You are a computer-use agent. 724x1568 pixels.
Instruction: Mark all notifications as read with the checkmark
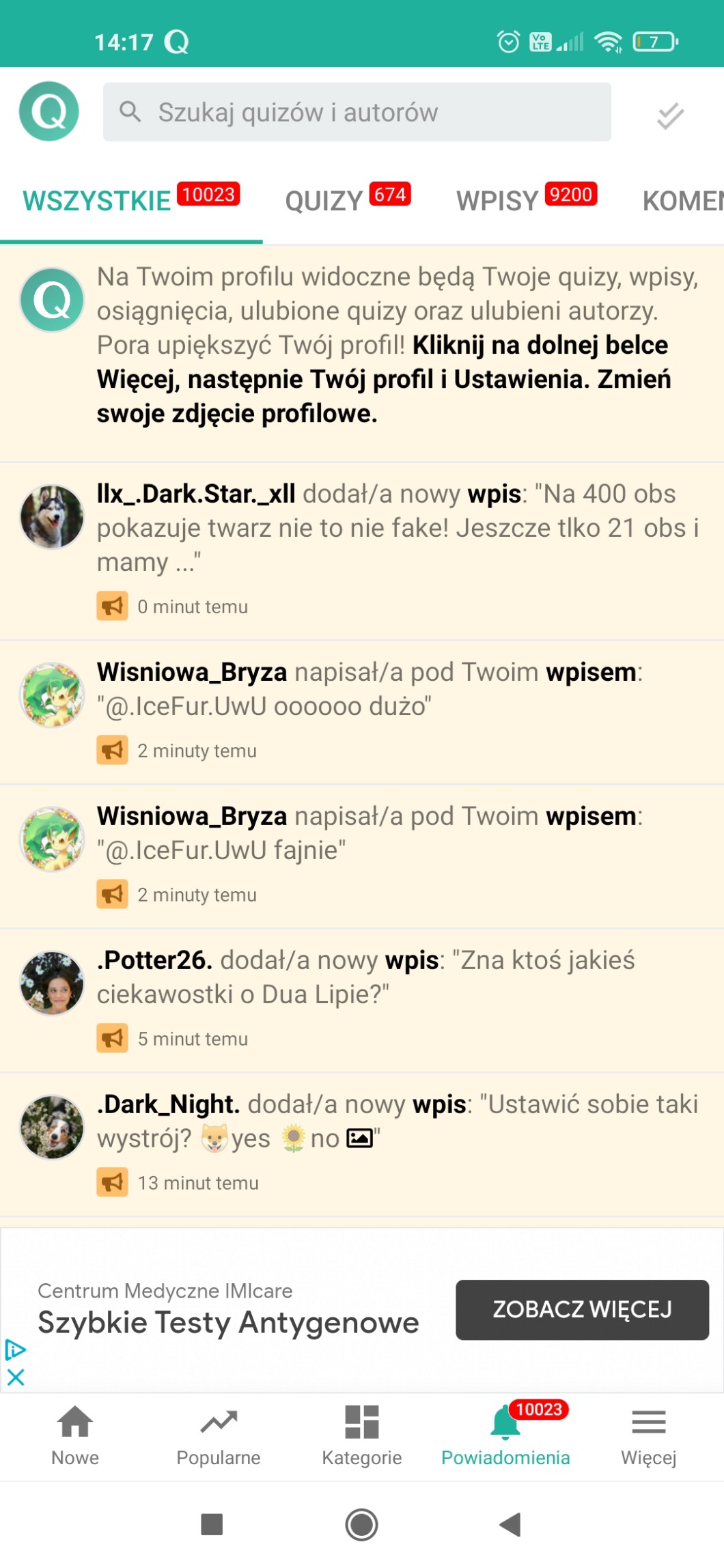click(x=669, y=115)
